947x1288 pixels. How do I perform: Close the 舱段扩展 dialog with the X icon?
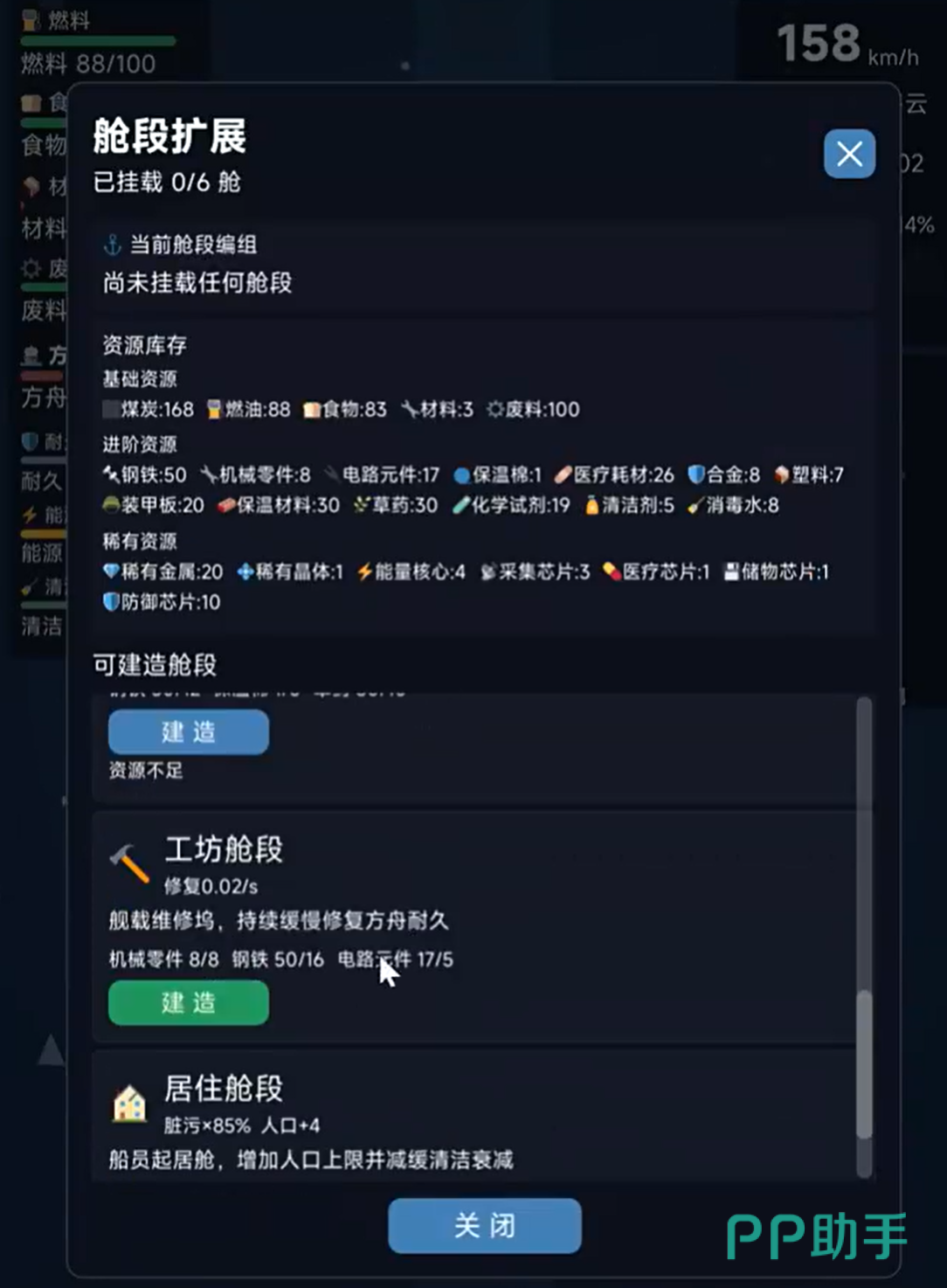tap(849, 154)
